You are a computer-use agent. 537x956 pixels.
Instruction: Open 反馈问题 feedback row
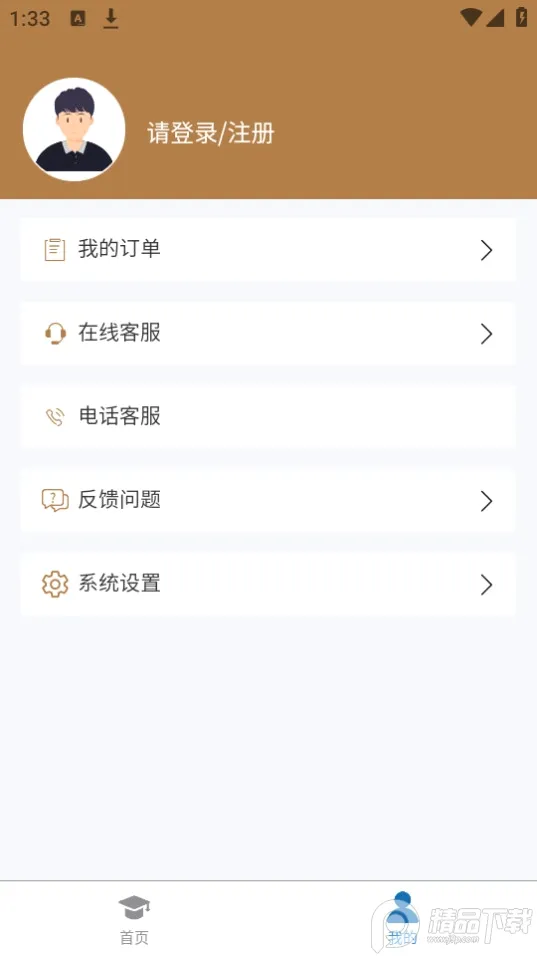(x=268, y=500)
